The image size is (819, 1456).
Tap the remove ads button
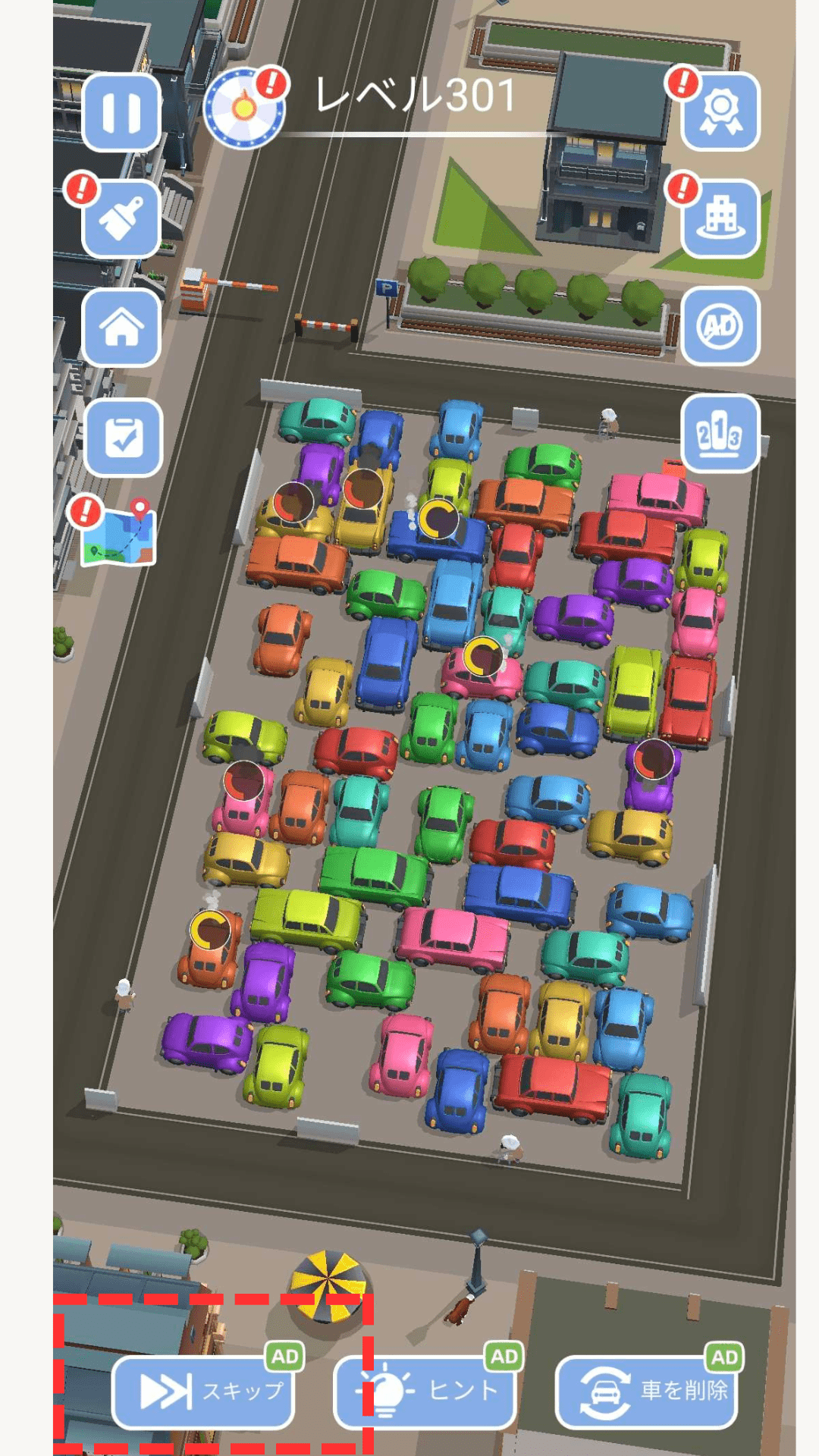[720, 327]
